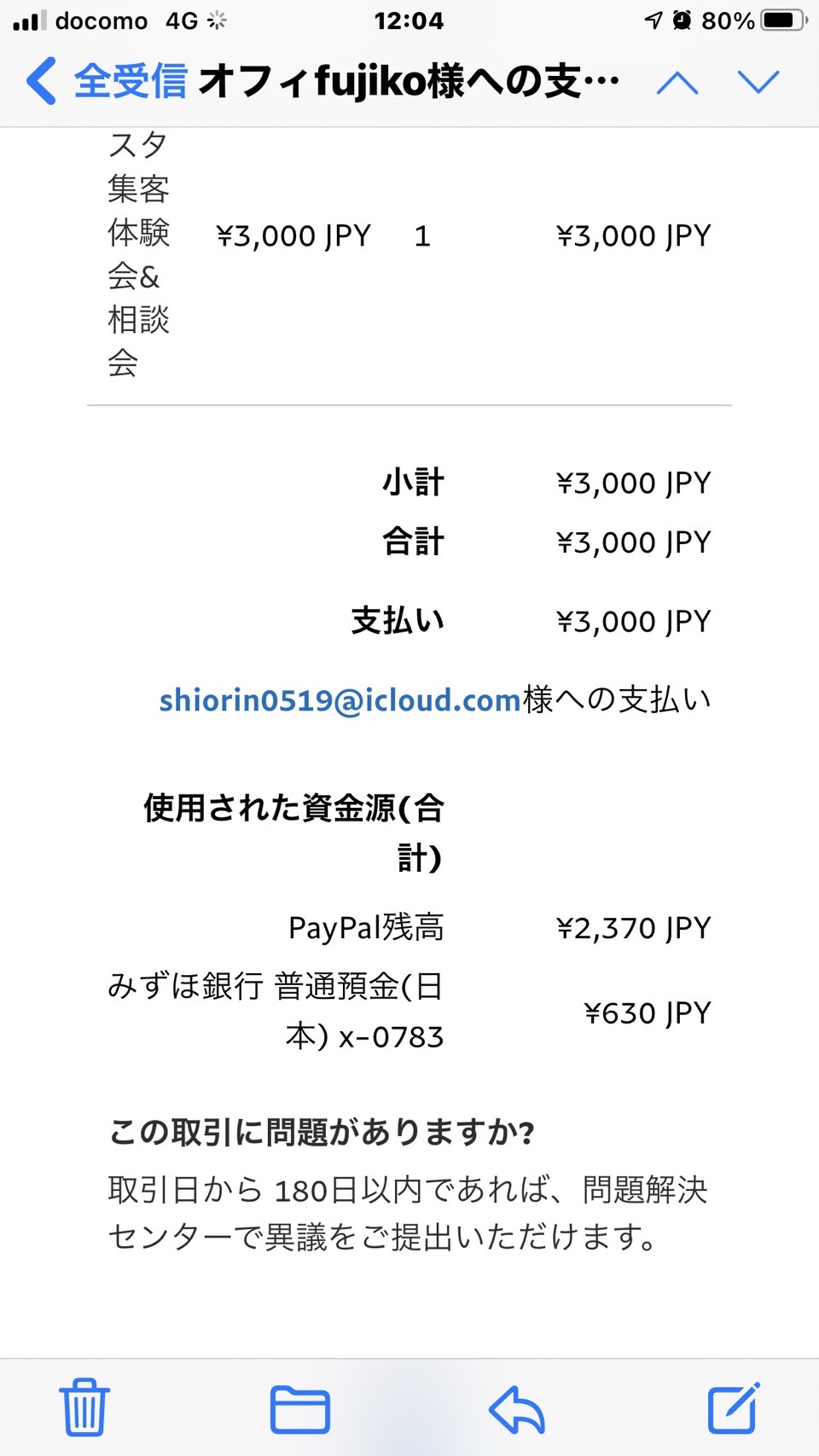Delete this email with the trash icon

[84, 1407]
